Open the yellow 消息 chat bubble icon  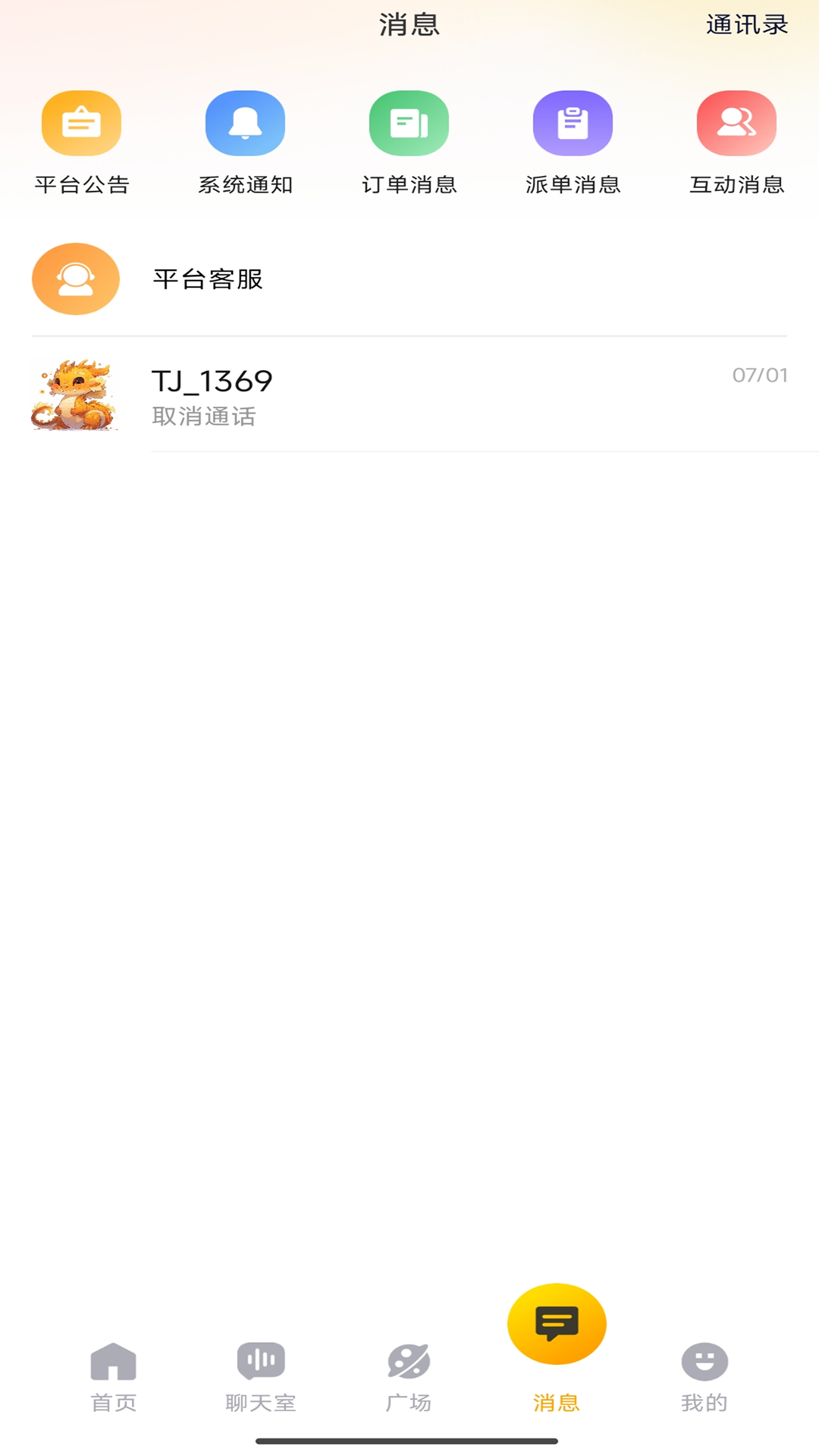[x=557, y=1323]
